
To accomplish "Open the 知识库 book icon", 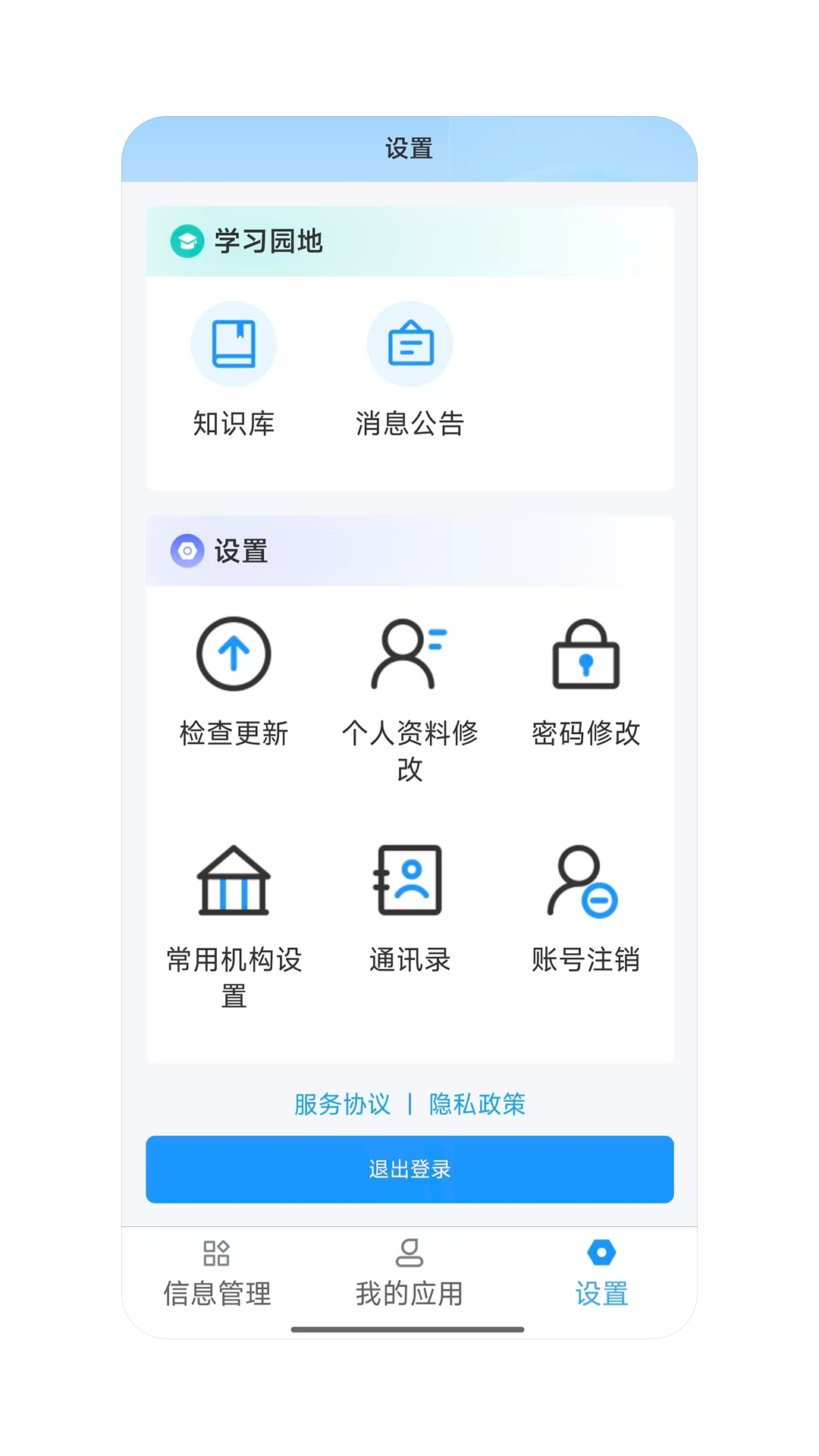I will (234, 344).
